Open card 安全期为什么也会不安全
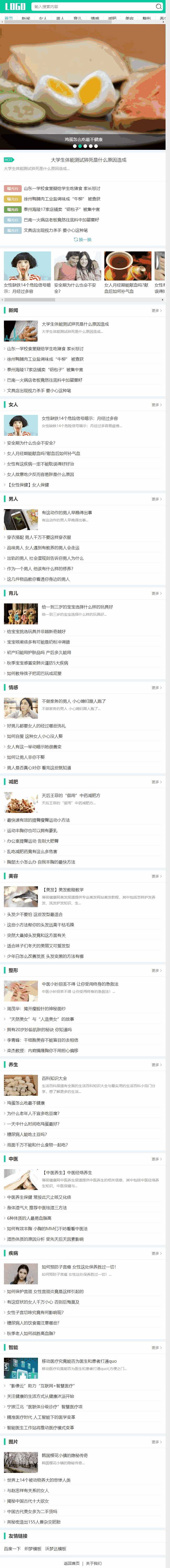Screen dimensions: 170x1568 tap(75, 287)
